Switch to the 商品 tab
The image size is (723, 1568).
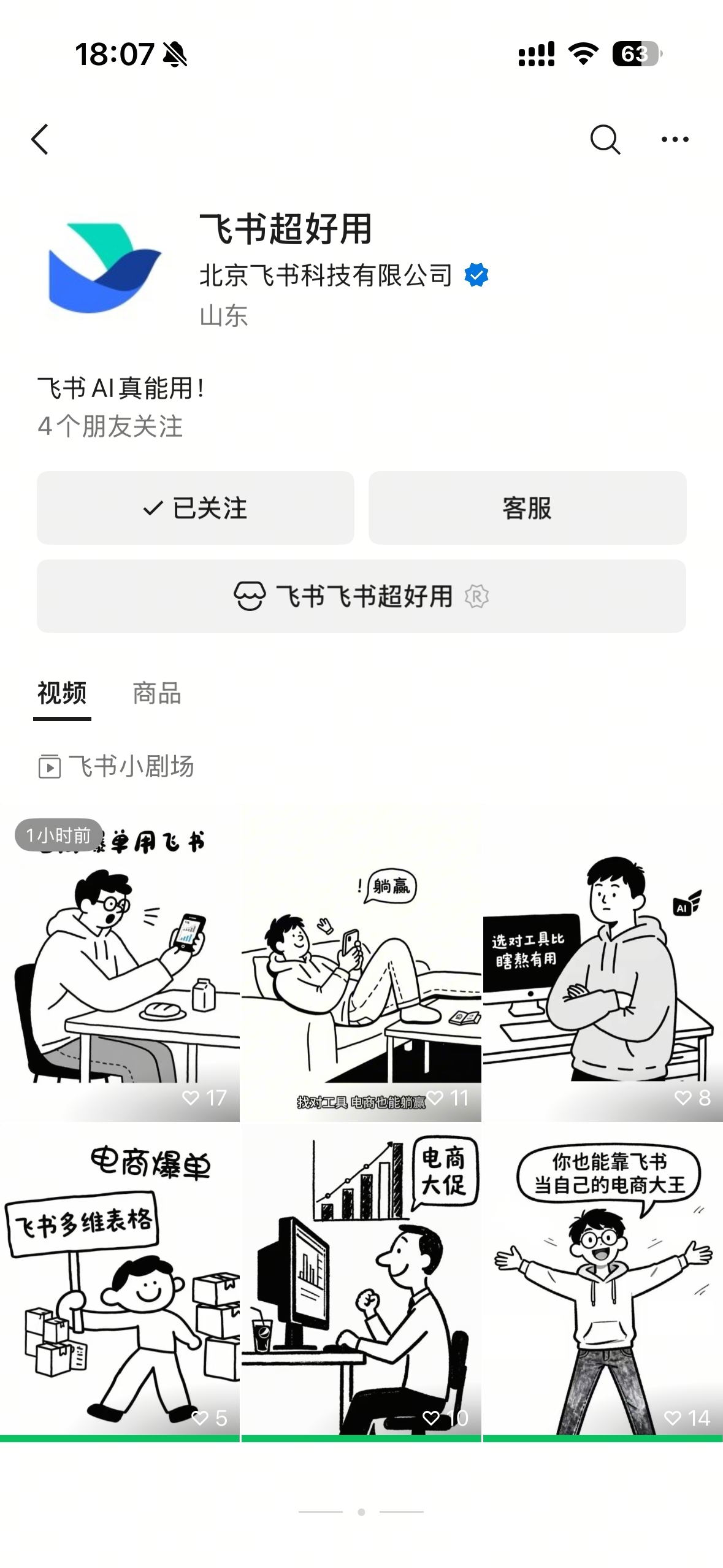coord(157,694)
